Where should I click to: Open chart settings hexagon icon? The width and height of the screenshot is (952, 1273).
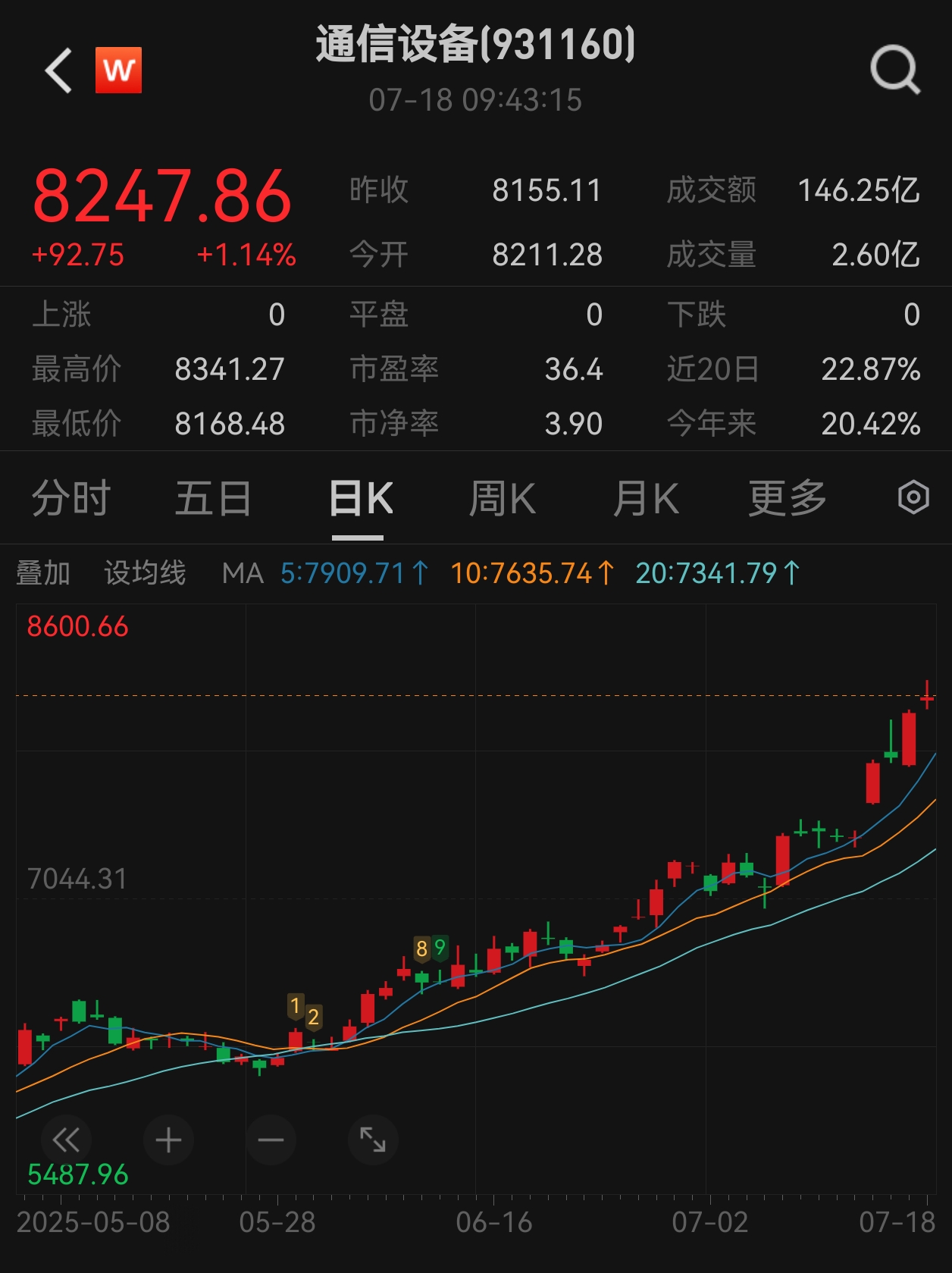pos(913,498)
